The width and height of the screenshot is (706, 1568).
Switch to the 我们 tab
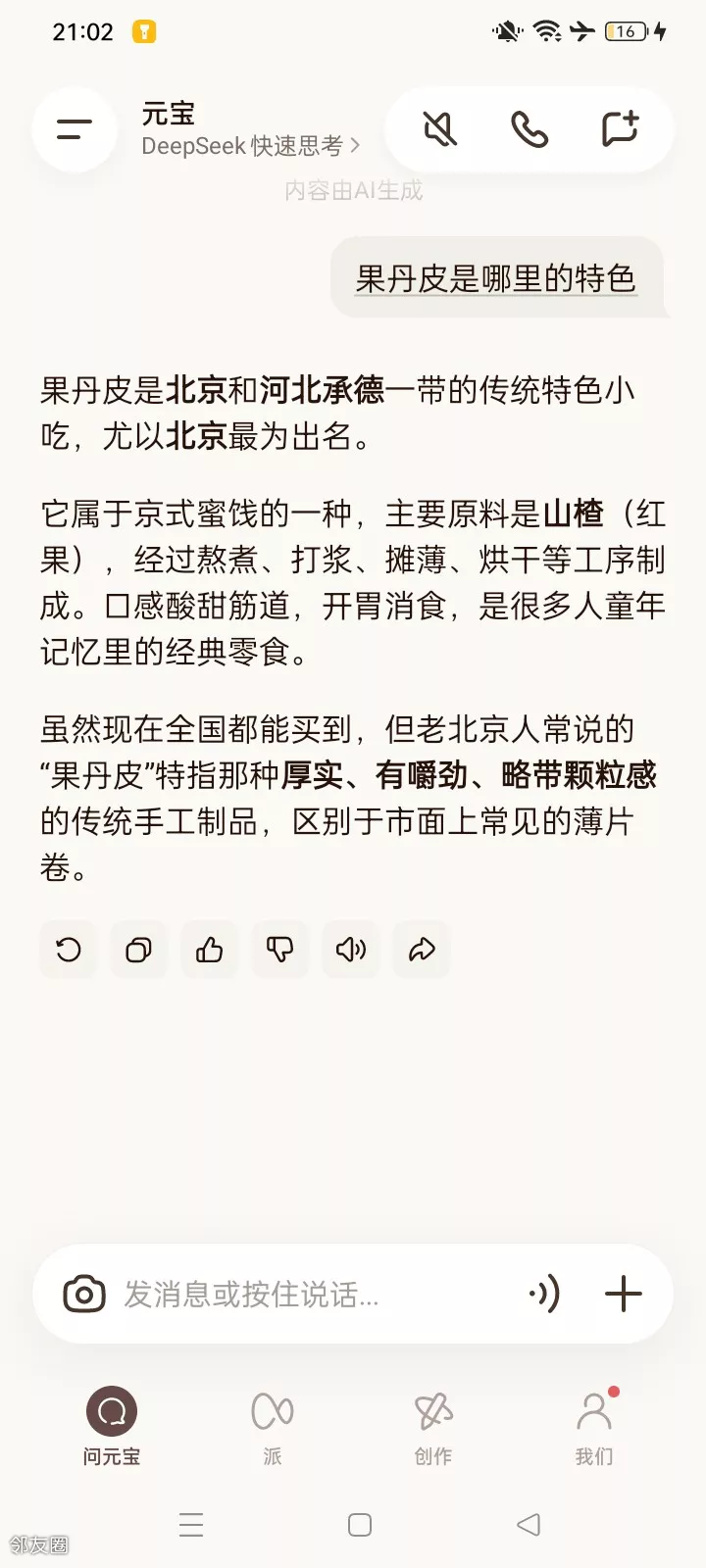click(593, 1426)
